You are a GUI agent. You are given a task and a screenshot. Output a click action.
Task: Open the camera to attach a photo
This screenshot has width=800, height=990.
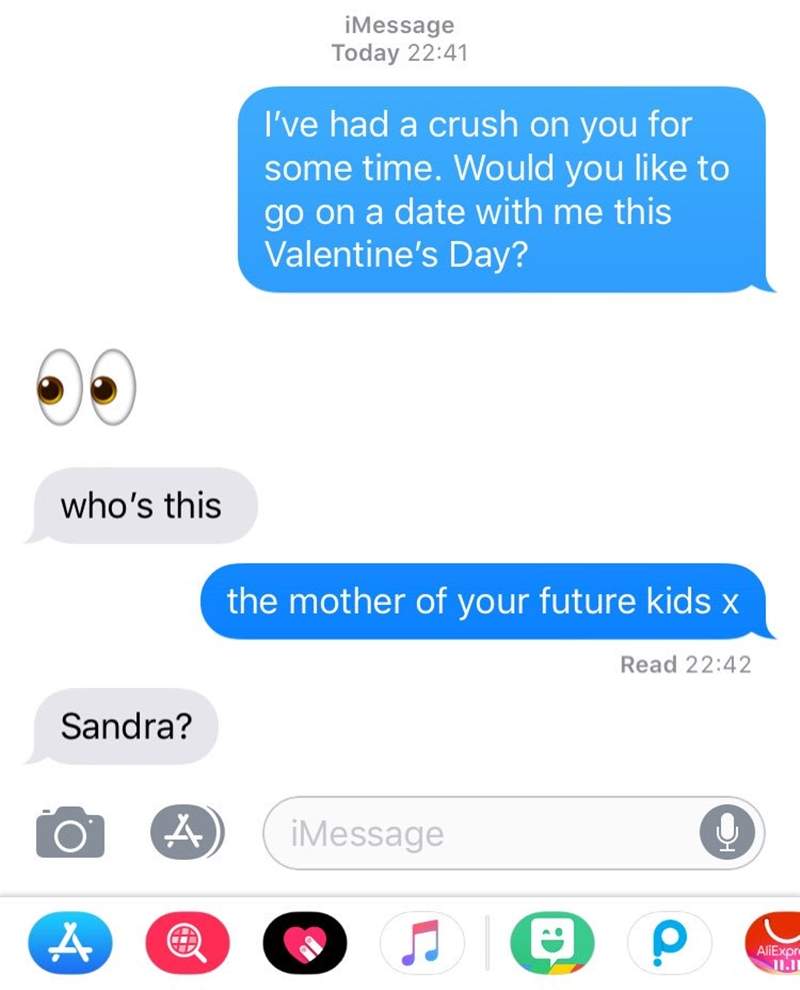tap(69, 832)
